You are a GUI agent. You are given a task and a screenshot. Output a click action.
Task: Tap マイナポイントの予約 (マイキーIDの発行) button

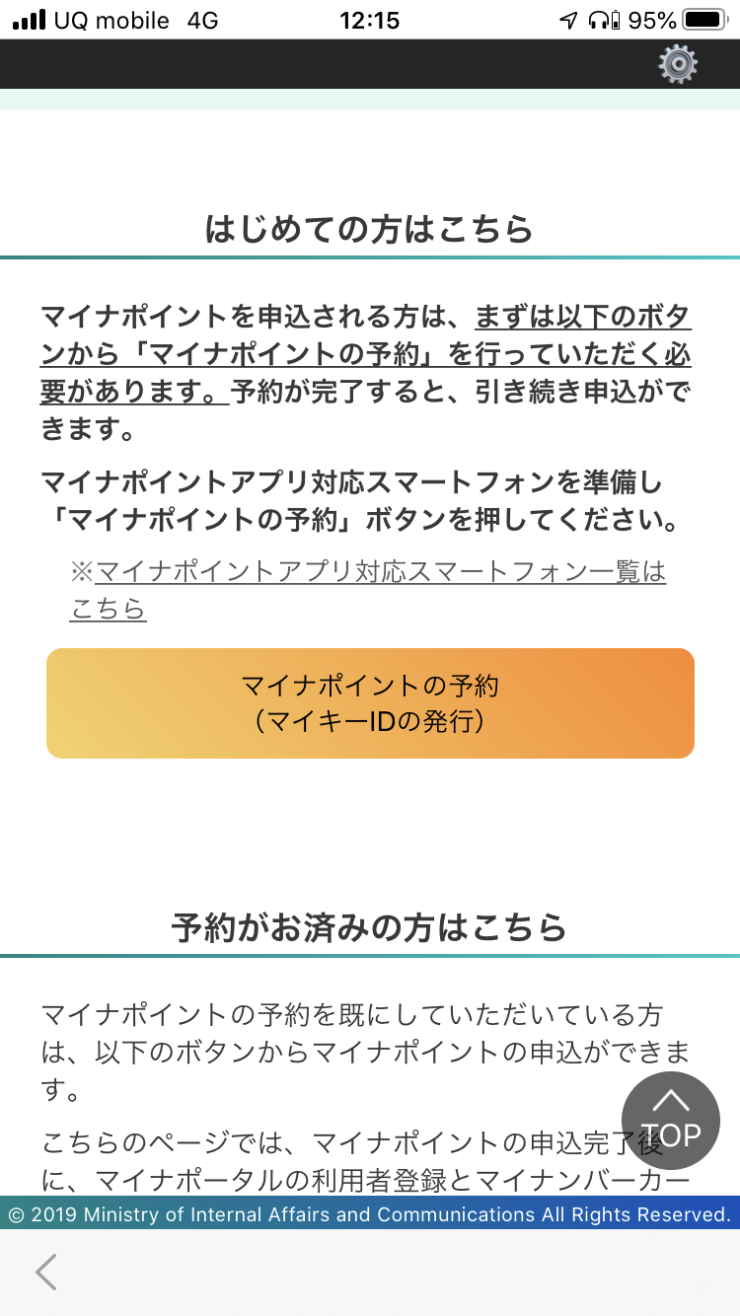coord(370,703)
